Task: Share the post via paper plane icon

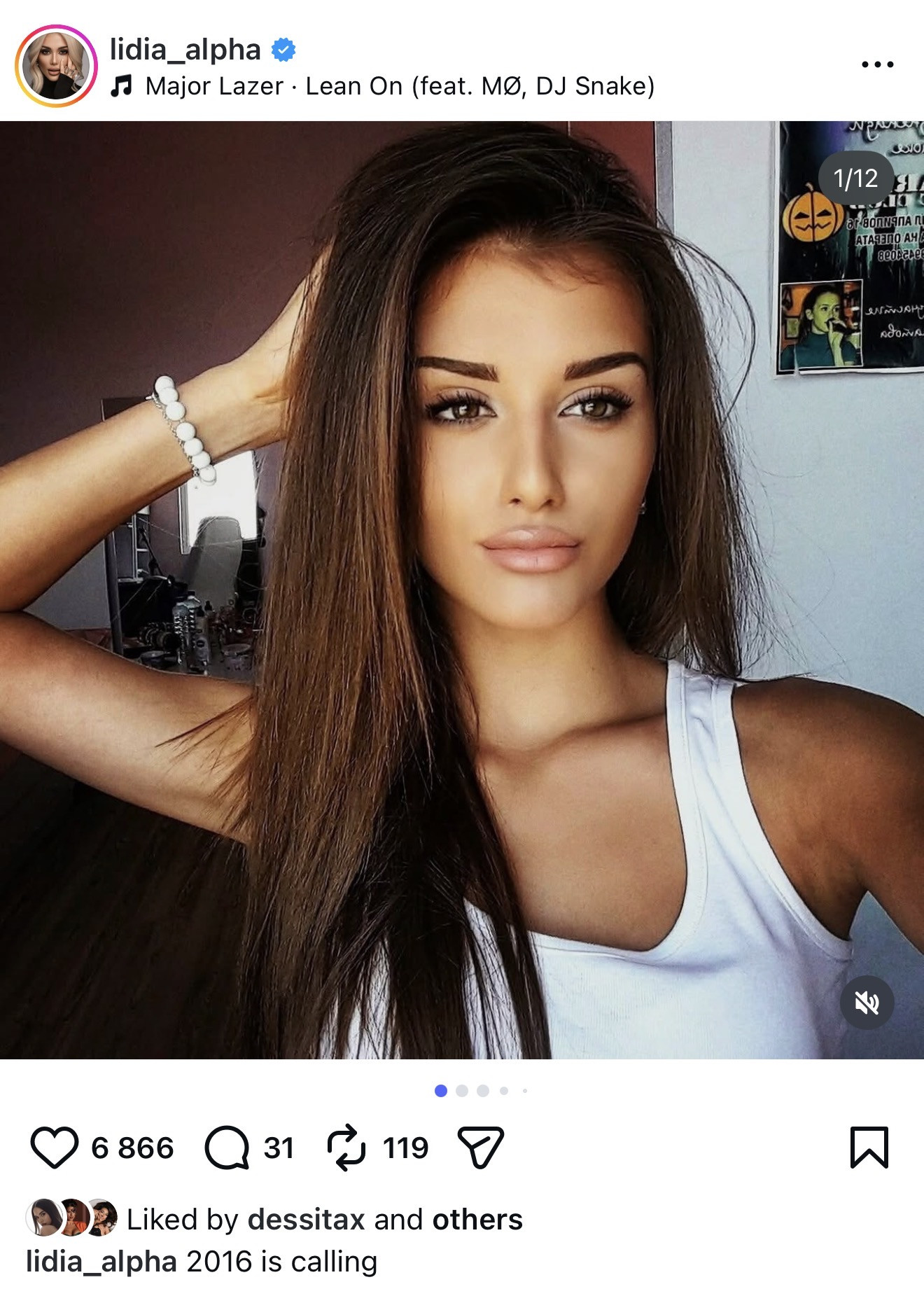Action: (480, 1148)
